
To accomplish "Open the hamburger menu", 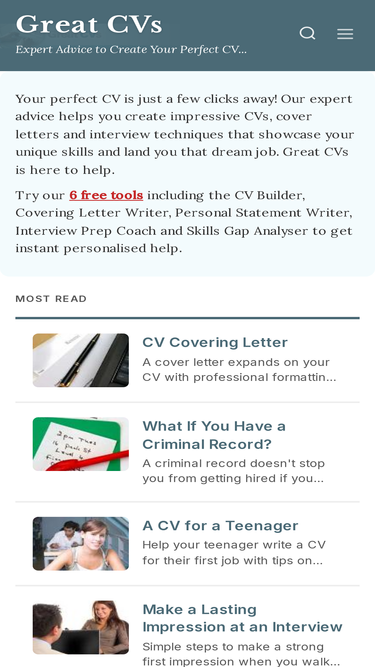I will (x=345, y=34).
